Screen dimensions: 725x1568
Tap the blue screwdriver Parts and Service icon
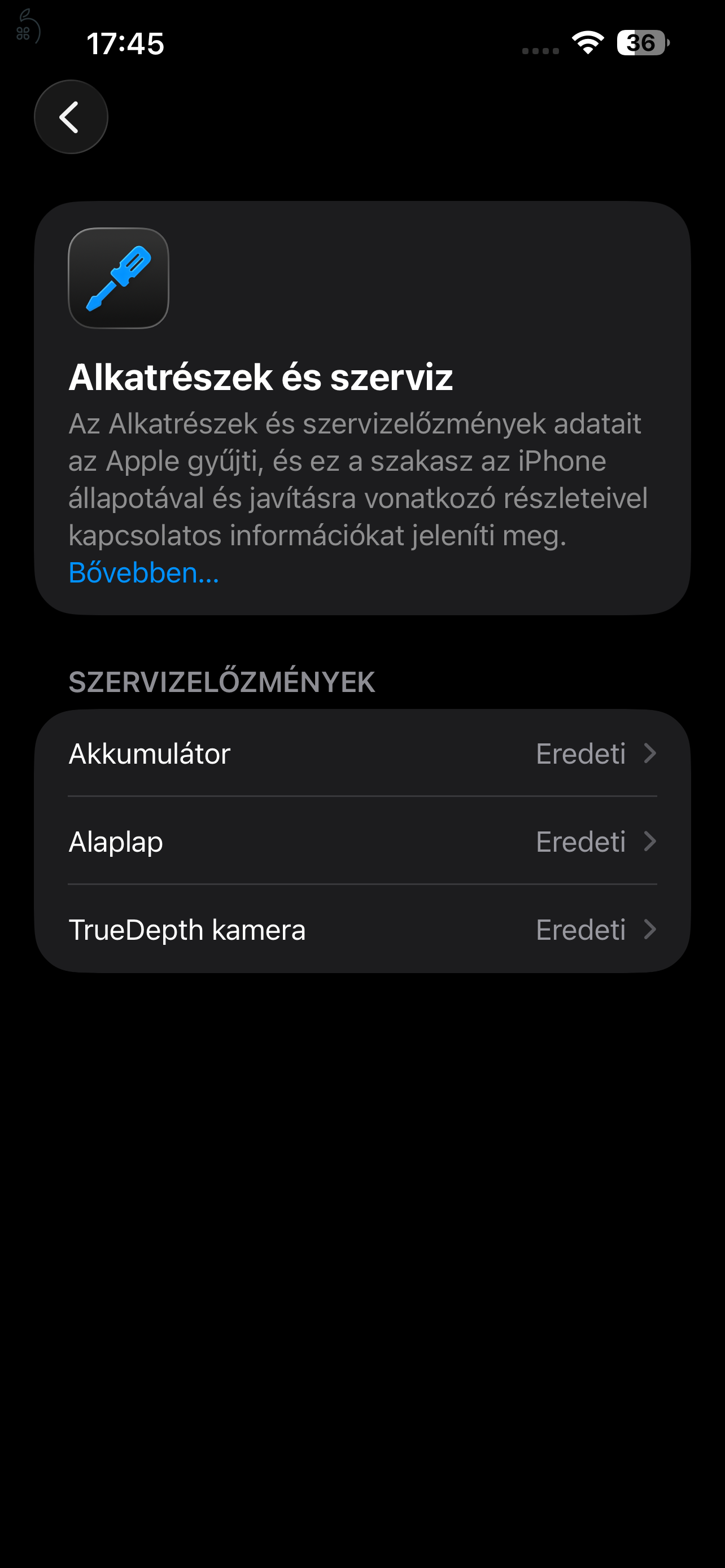pos(118,278)
